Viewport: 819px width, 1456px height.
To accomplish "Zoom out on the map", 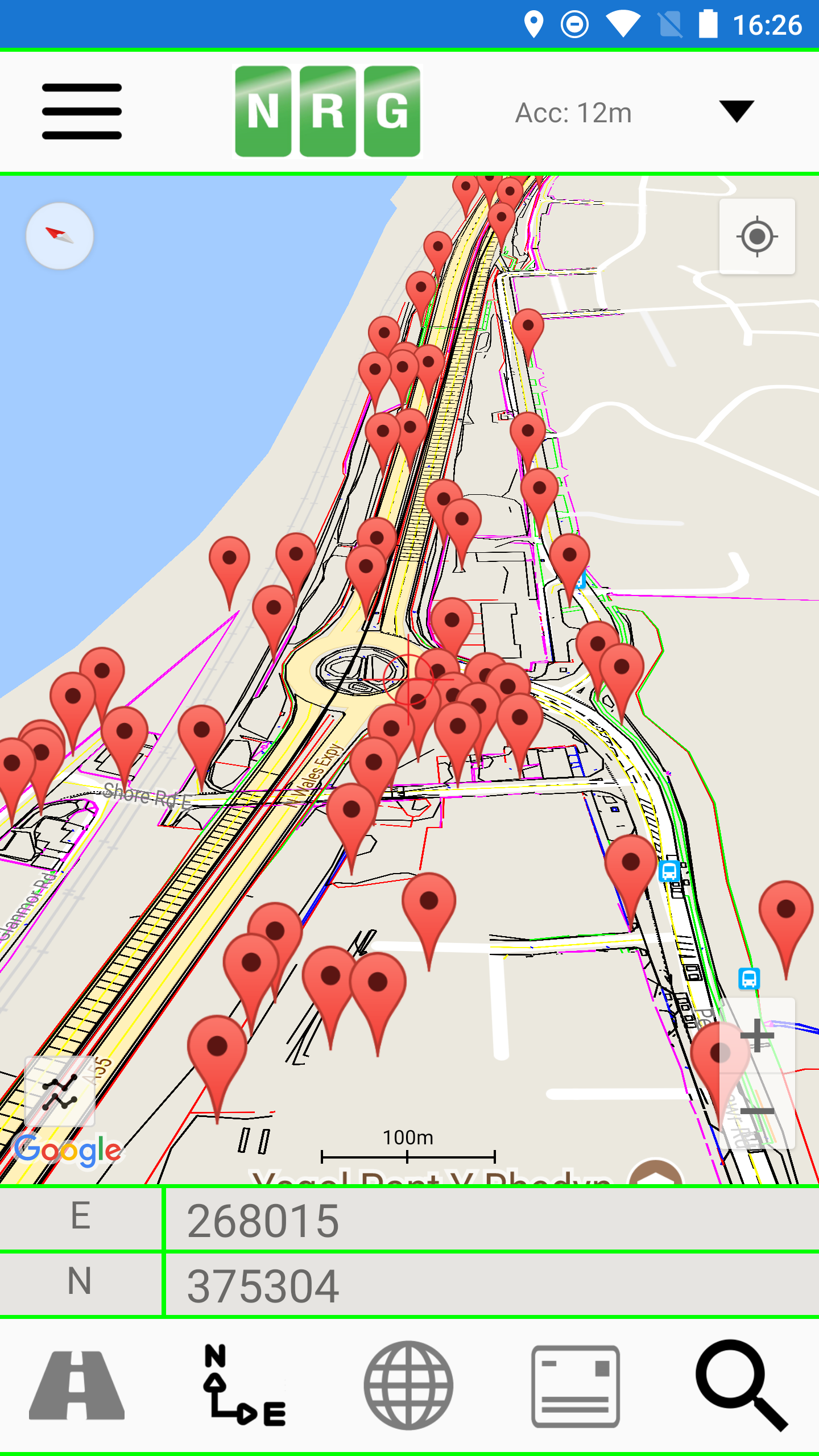I will (756, 1110).
